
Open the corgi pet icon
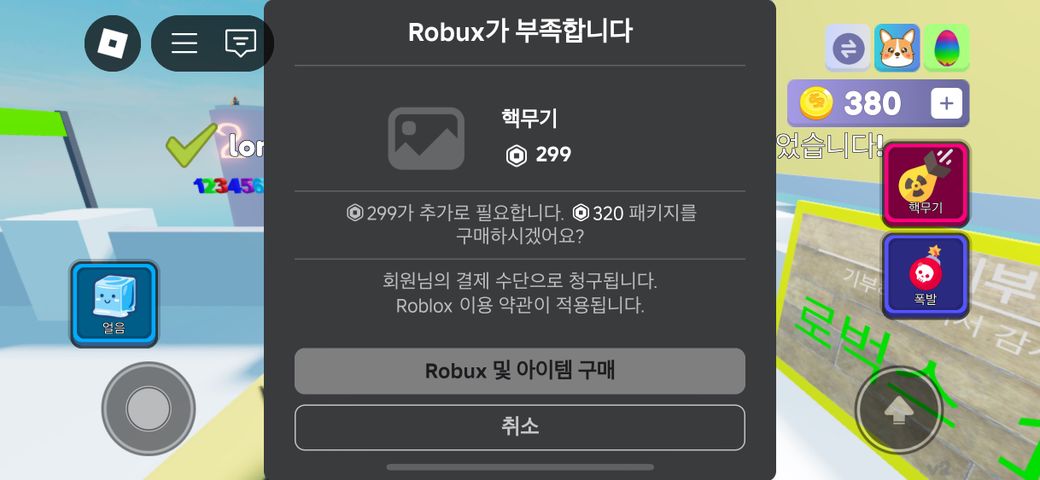click(x=897, y=48)
